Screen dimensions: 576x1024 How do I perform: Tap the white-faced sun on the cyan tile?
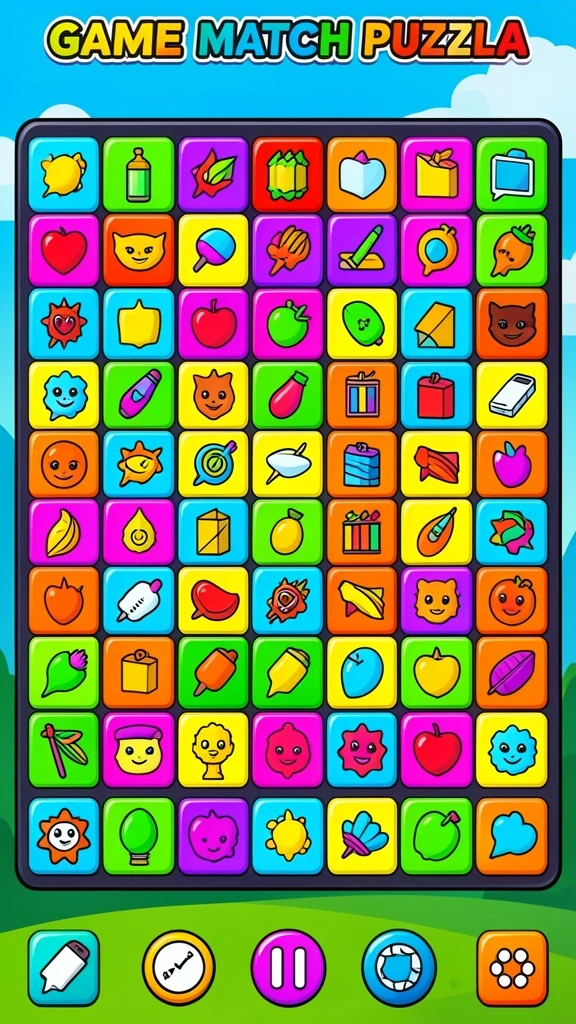64,837
